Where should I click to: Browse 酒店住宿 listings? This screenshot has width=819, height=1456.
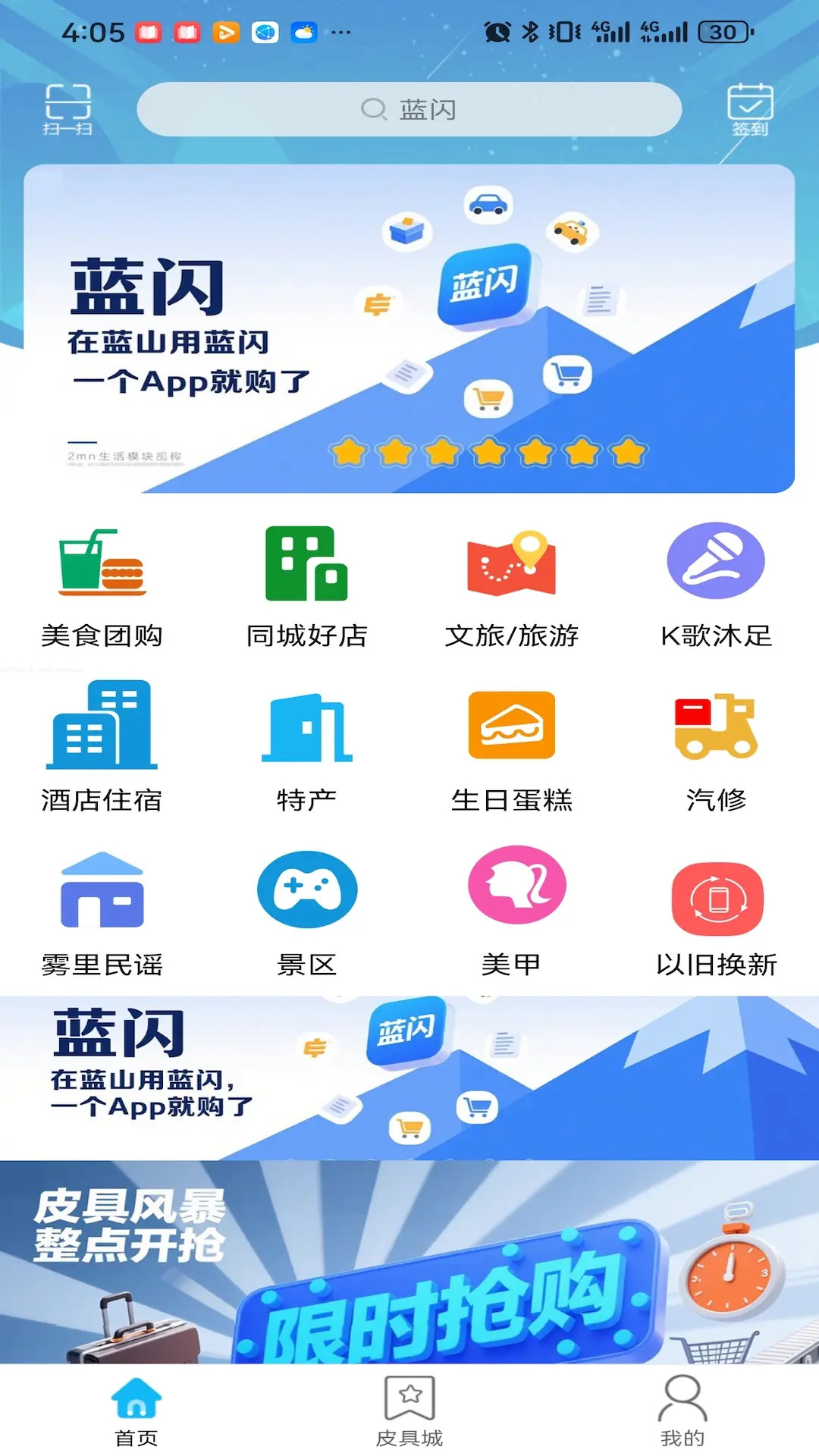(102, 747)
